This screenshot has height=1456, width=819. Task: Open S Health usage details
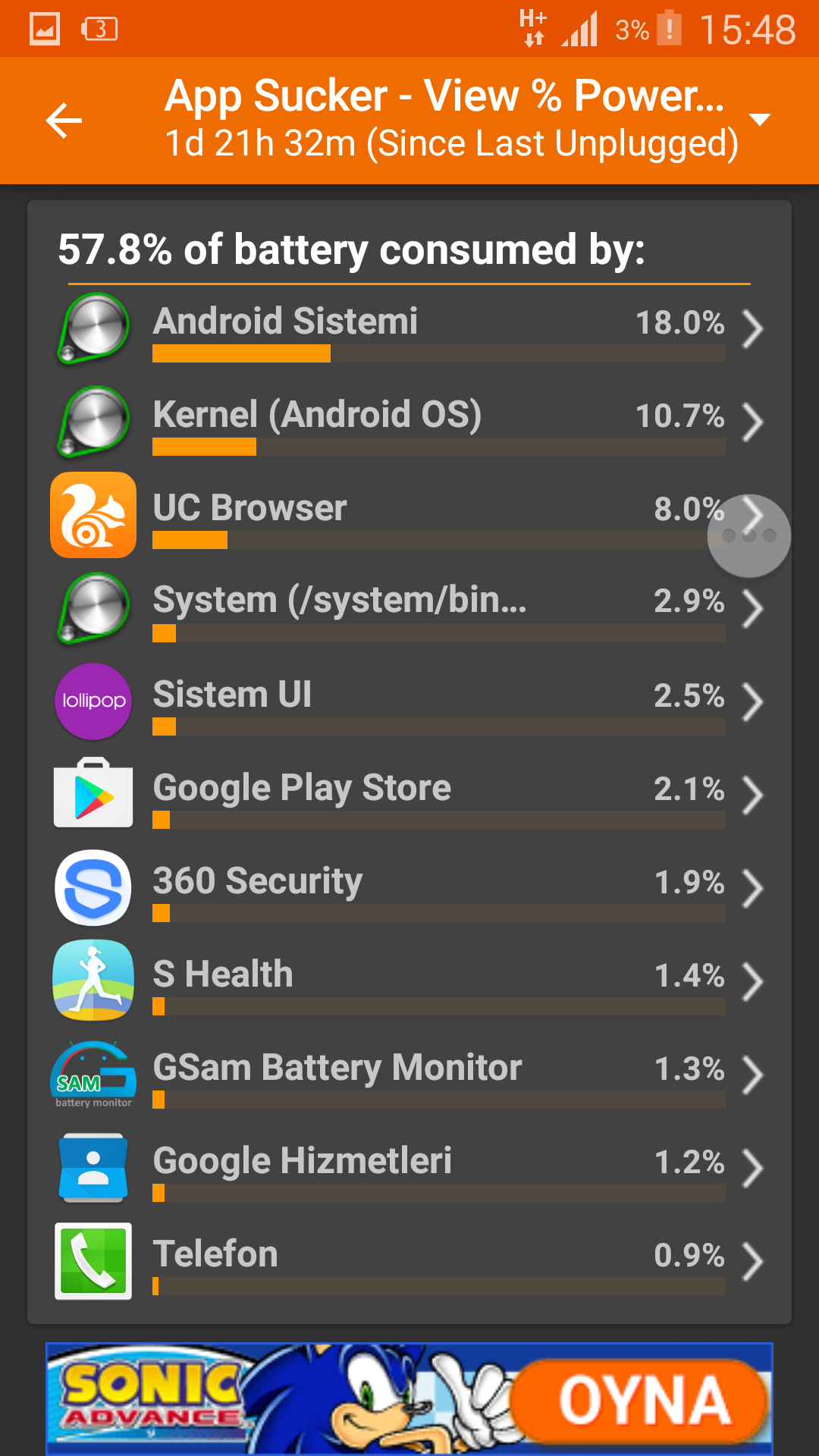(409, 982)
